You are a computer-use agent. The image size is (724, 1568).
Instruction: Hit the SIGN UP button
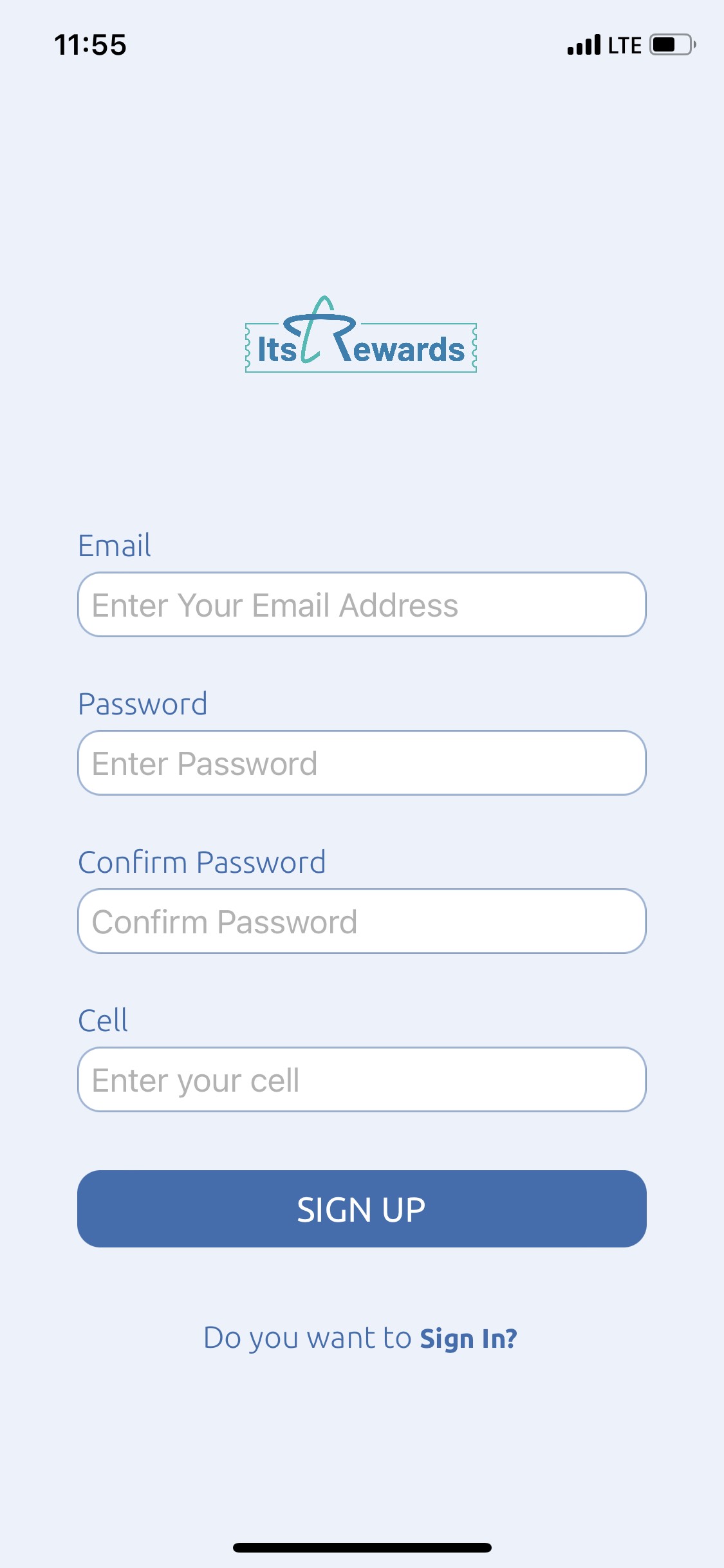click(x=362, y=1209)
